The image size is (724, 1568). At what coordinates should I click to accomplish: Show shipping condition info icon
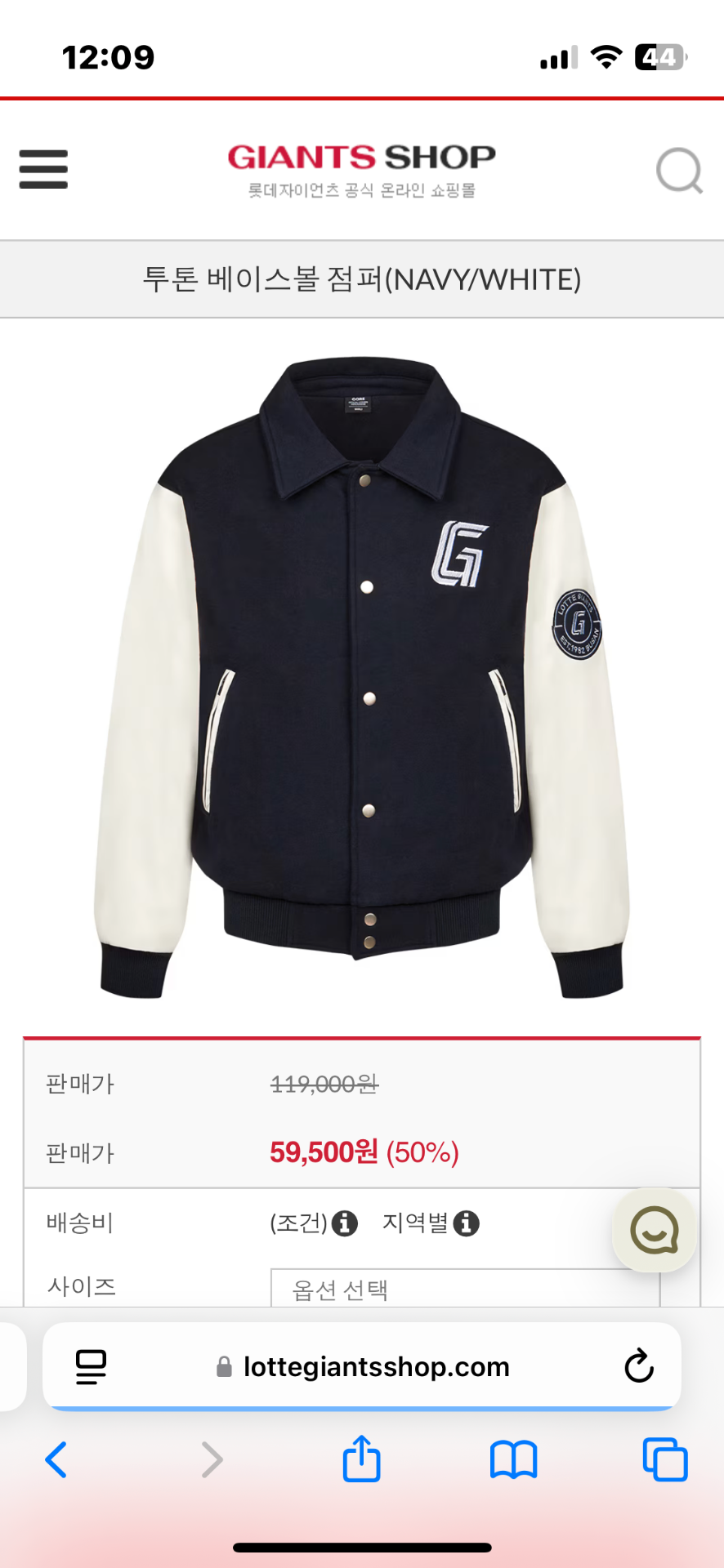345,1223
